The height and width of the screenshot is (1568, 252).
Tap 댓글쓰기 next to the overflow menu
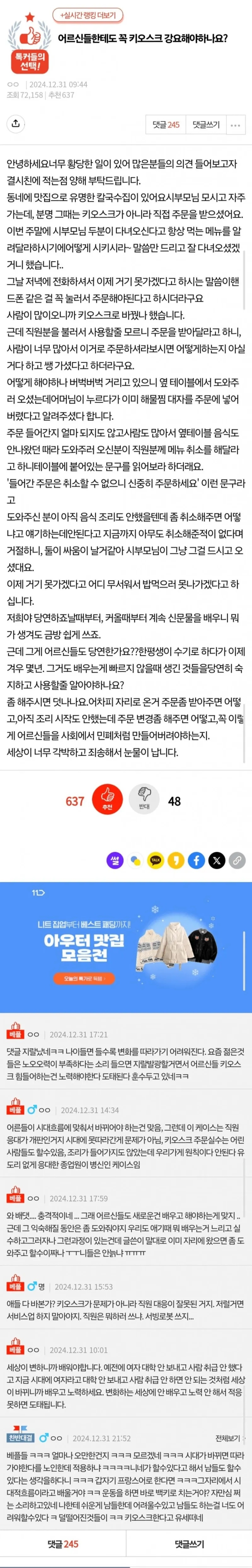tap(206, 124)
